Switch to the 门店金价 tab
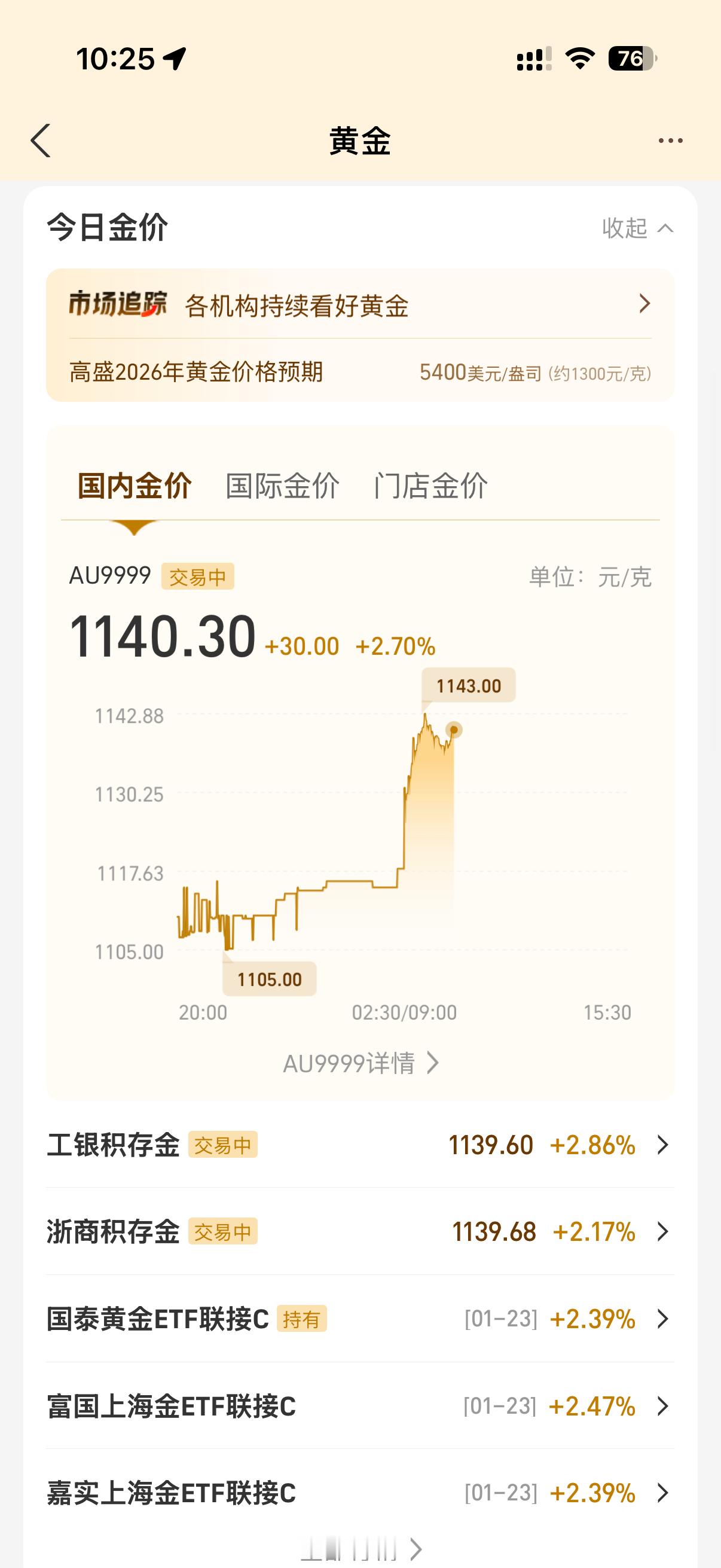Image resolution: width=721 pixels, height=1568 pixels. coord(430,486)
